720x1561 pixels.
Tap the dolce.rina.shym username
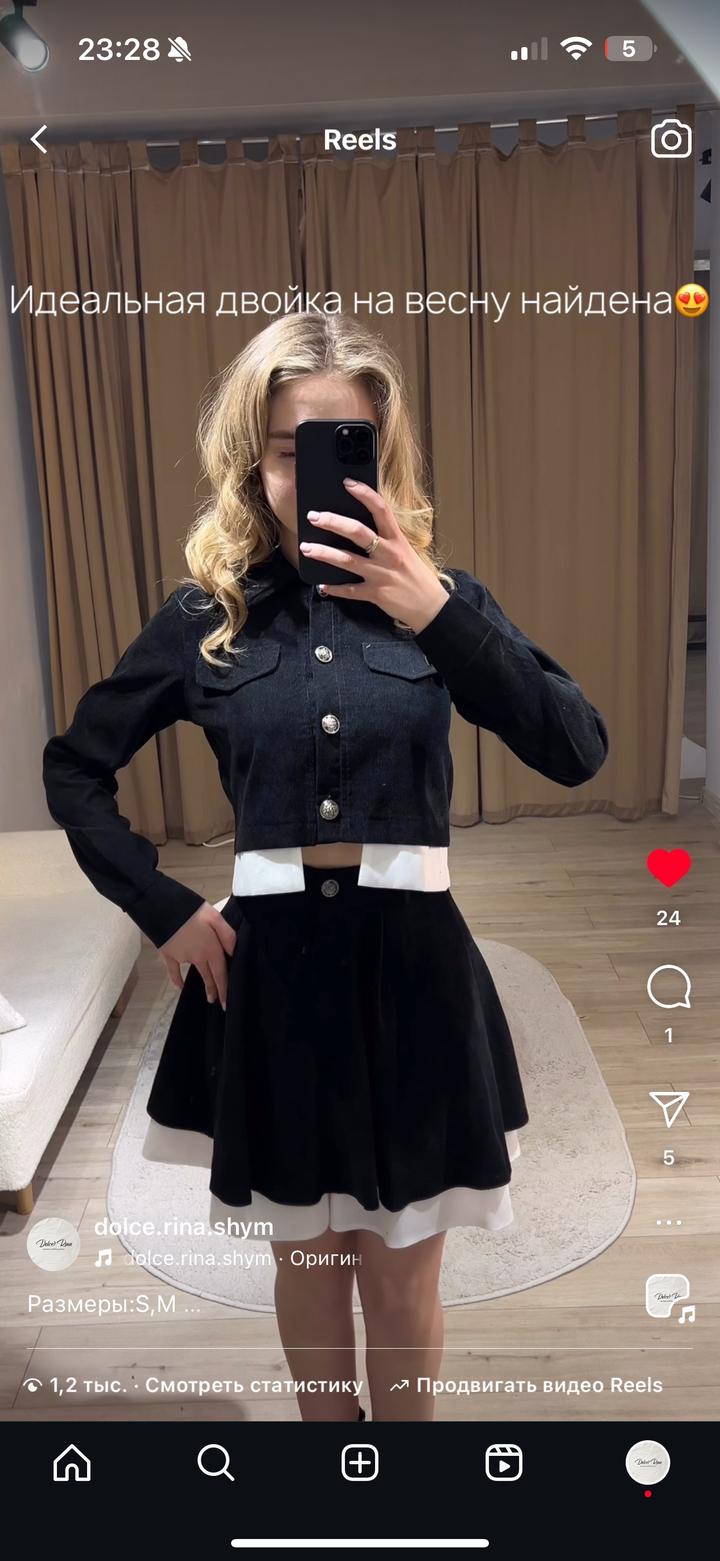tap(183, 1227)
